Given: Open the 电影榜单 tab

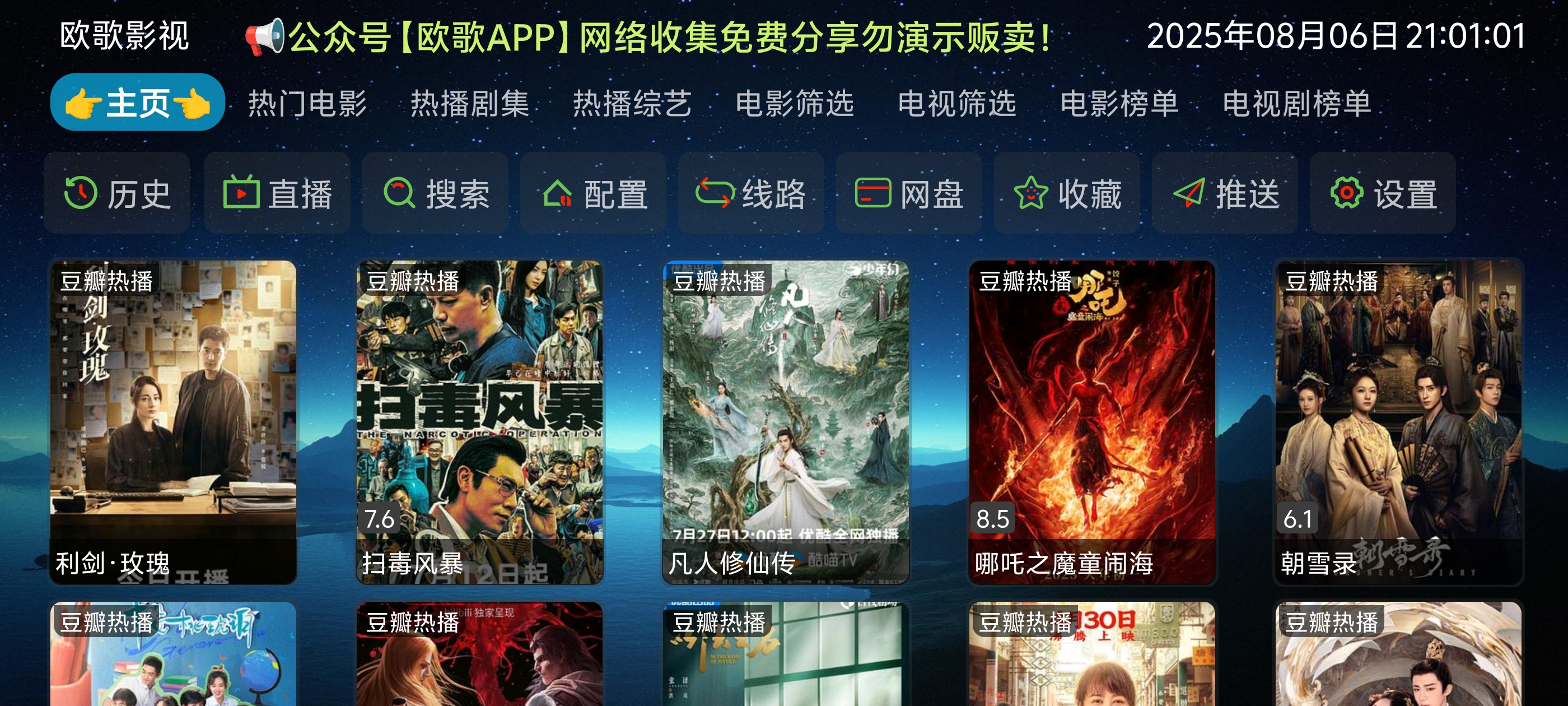Looking at the screenshot, I should (1119, 103).
